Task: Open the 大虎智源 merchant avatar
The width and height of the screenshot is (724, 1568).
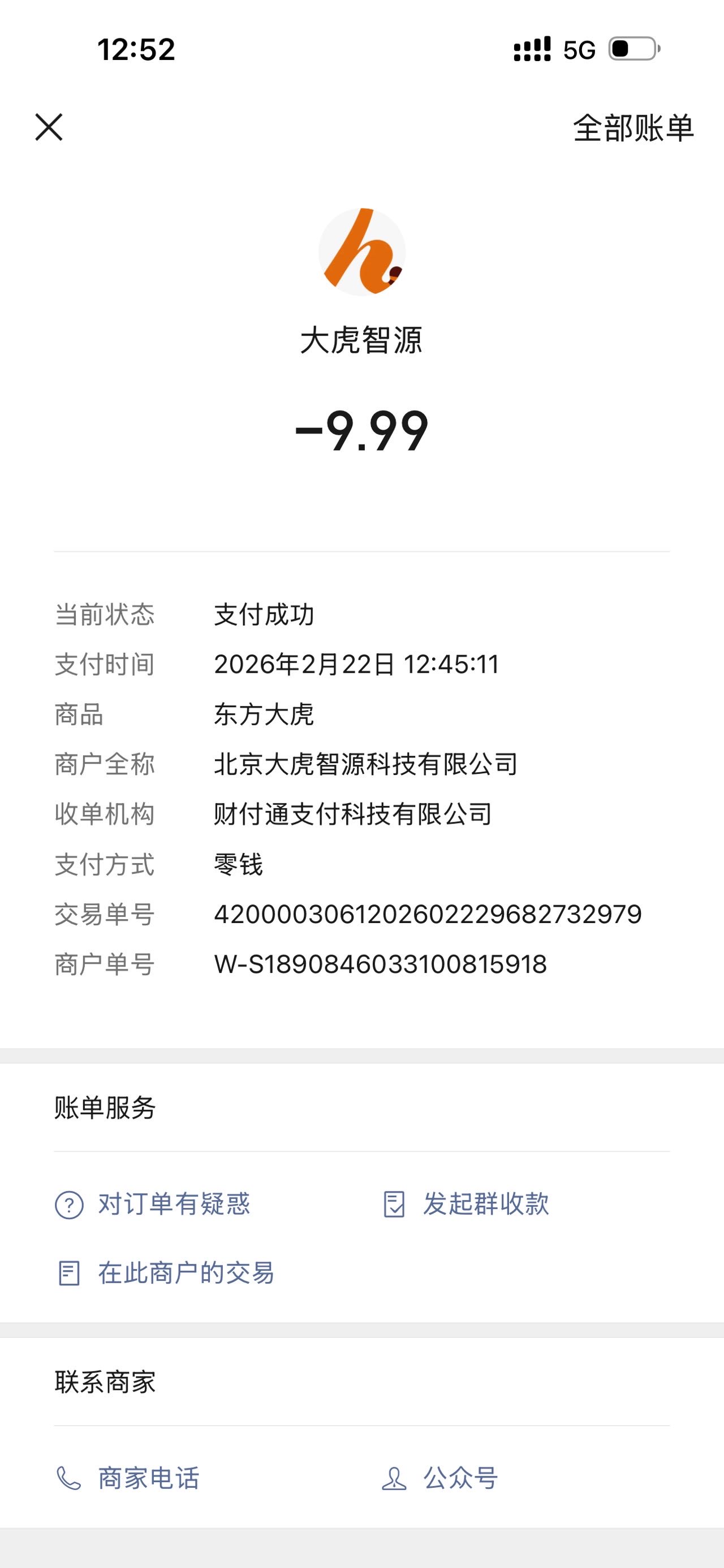Action: tap(361, 252)
